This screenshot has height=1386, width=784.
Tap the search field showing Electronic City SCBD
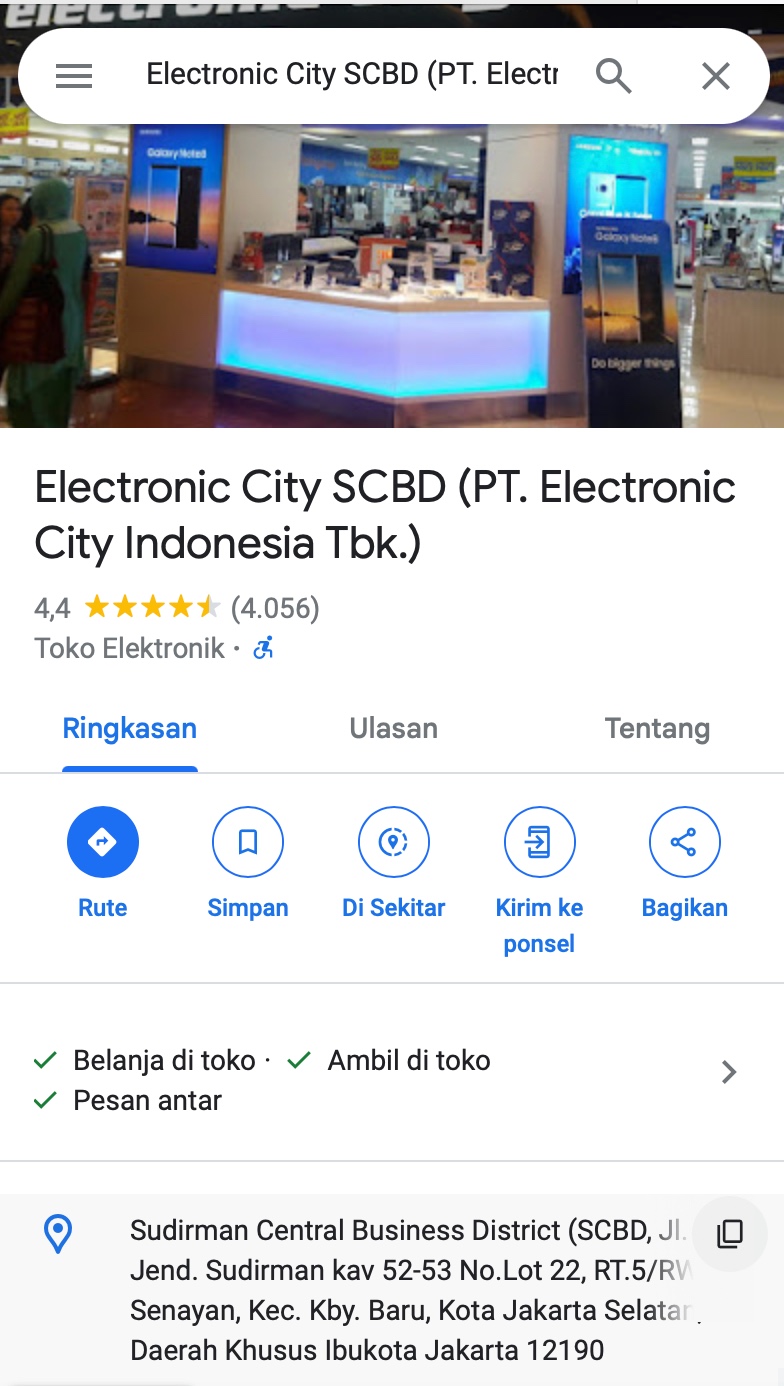pyautogui.click(x=351, y=75)
